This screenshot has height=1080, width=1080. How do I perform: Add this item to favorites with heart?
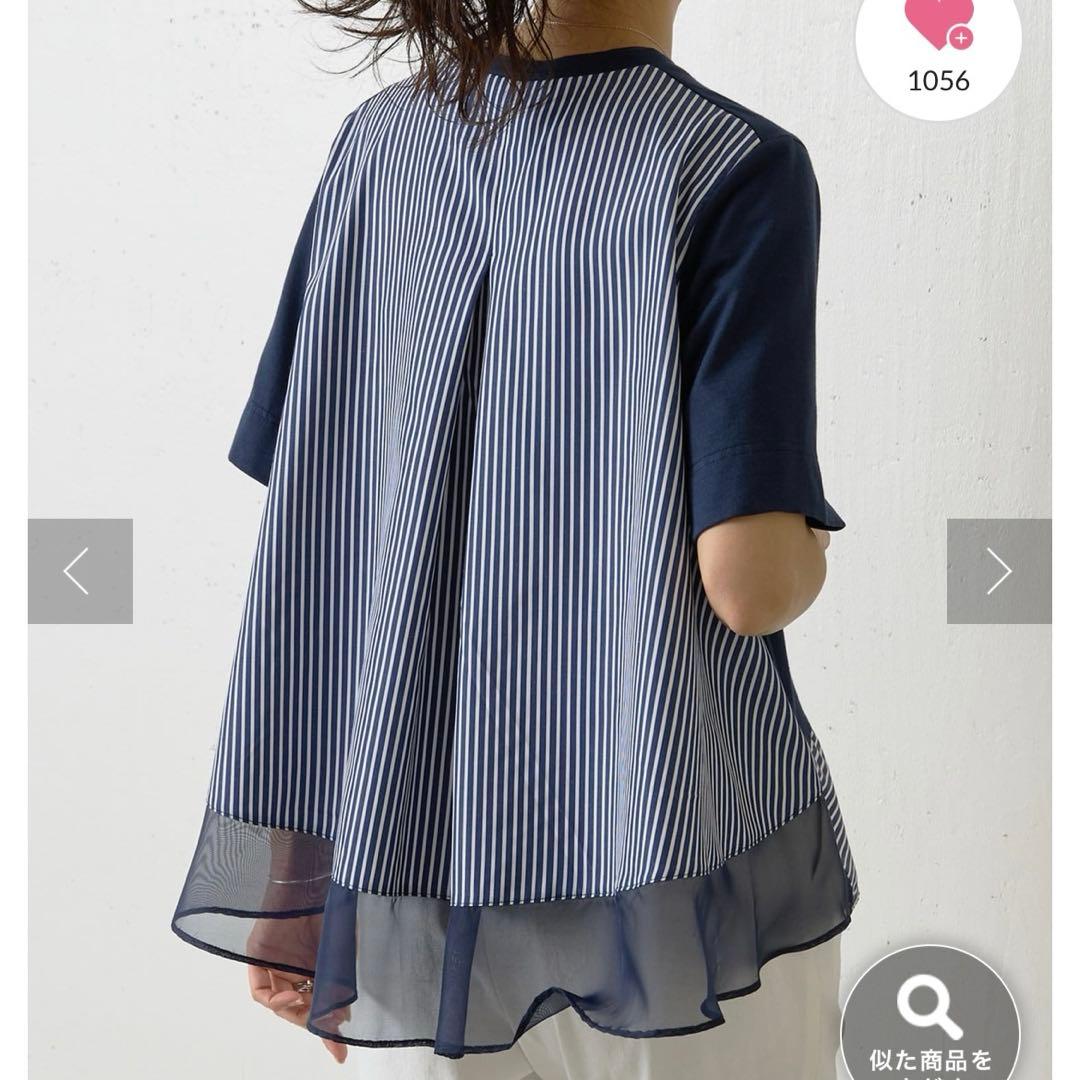point(937,27)
